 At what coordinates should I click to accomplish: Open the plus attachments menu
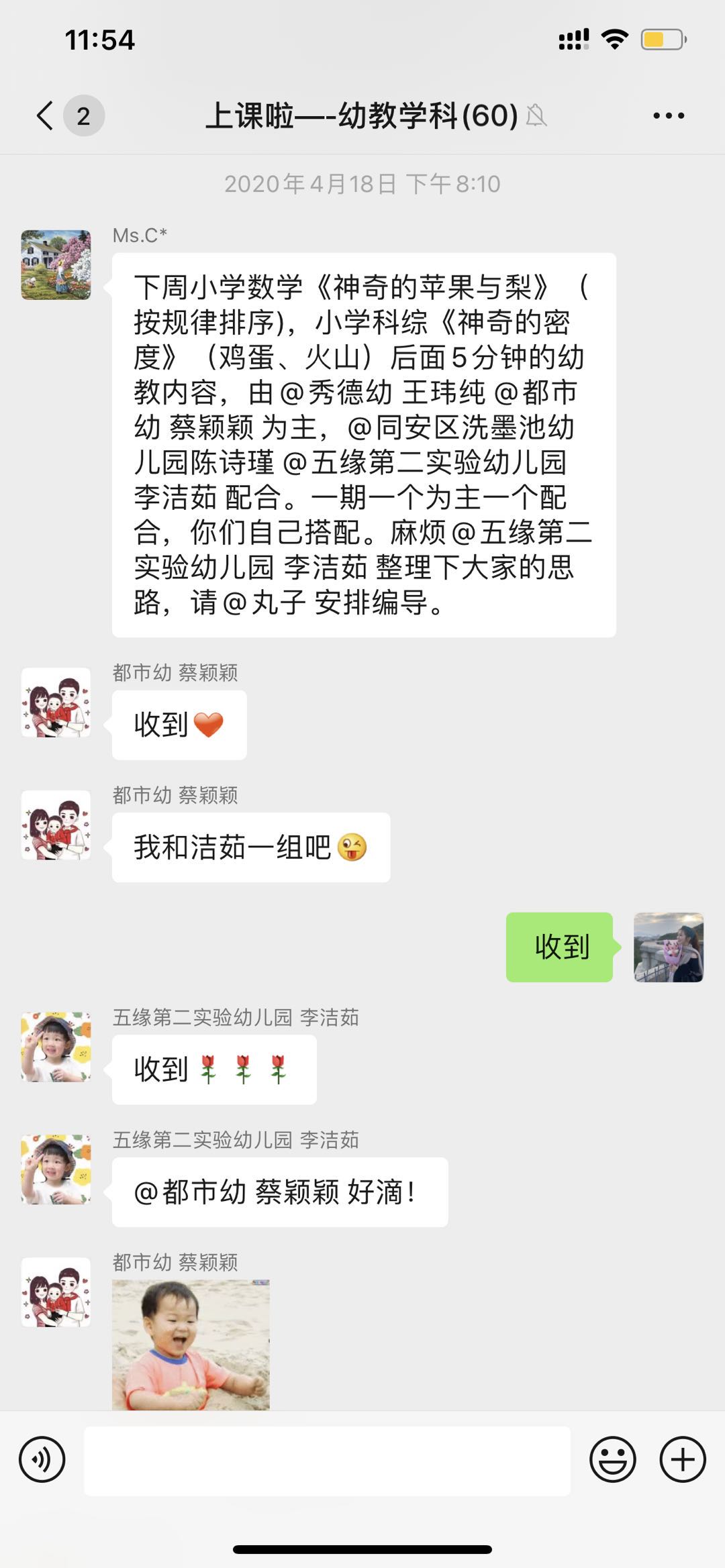click(x=683, y=1459)
